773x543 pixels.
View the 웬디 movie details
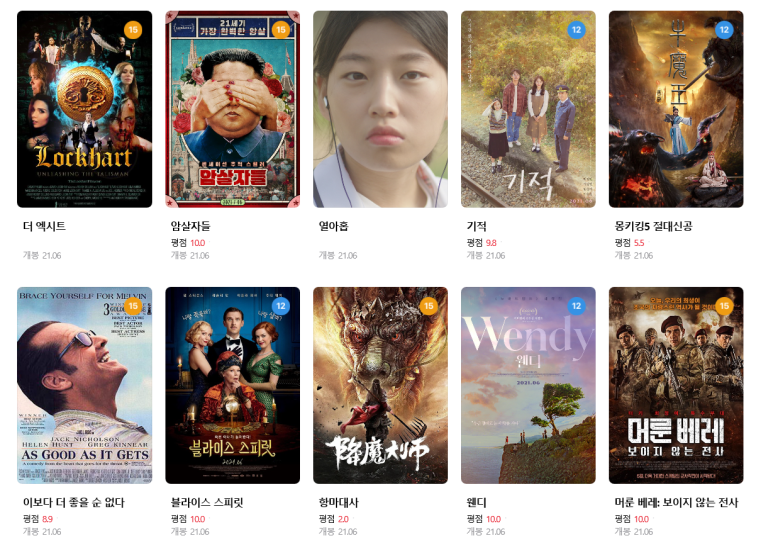(528, 385)
